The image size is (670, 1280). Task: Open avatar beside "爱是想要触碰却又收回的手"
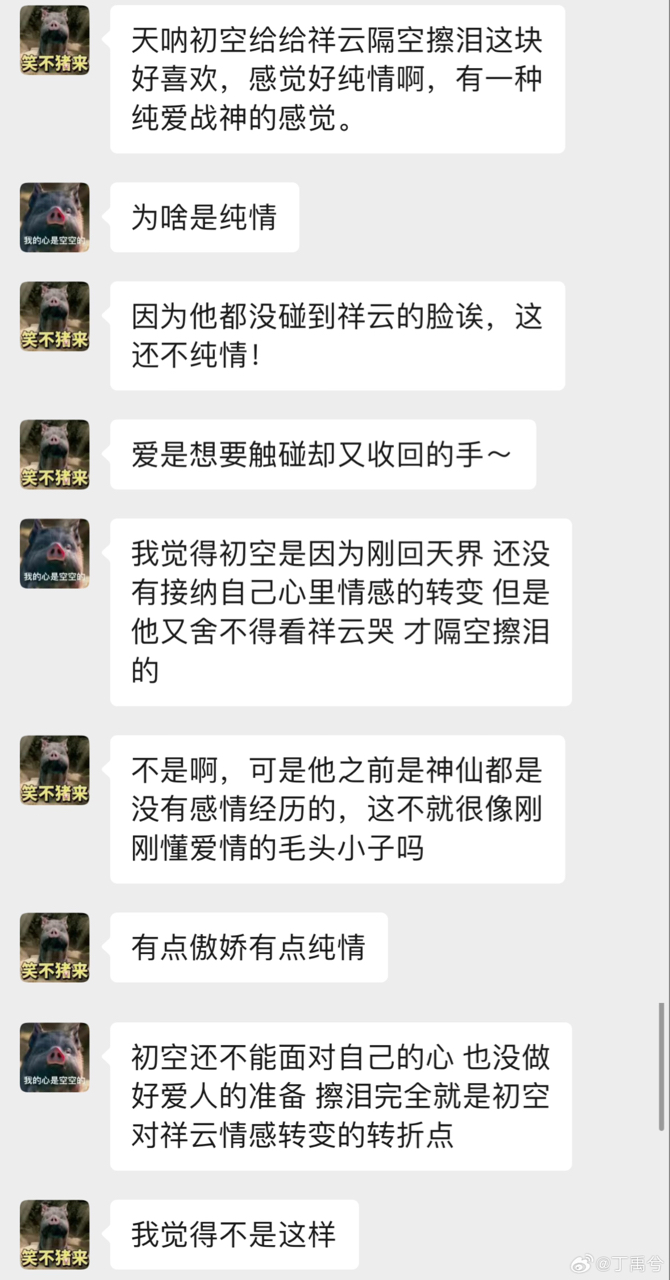(x=55, y=454)
